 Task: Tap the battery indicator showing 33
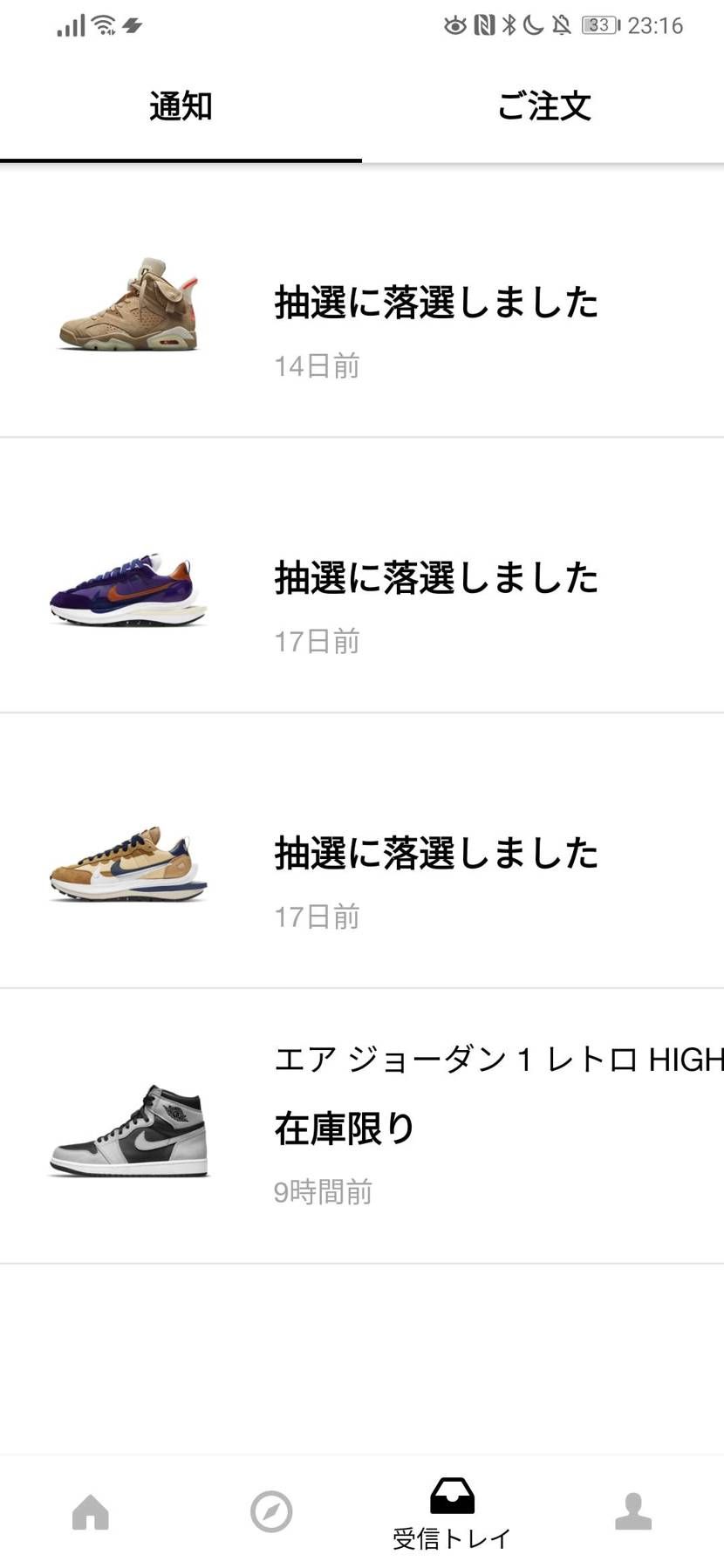598,25
